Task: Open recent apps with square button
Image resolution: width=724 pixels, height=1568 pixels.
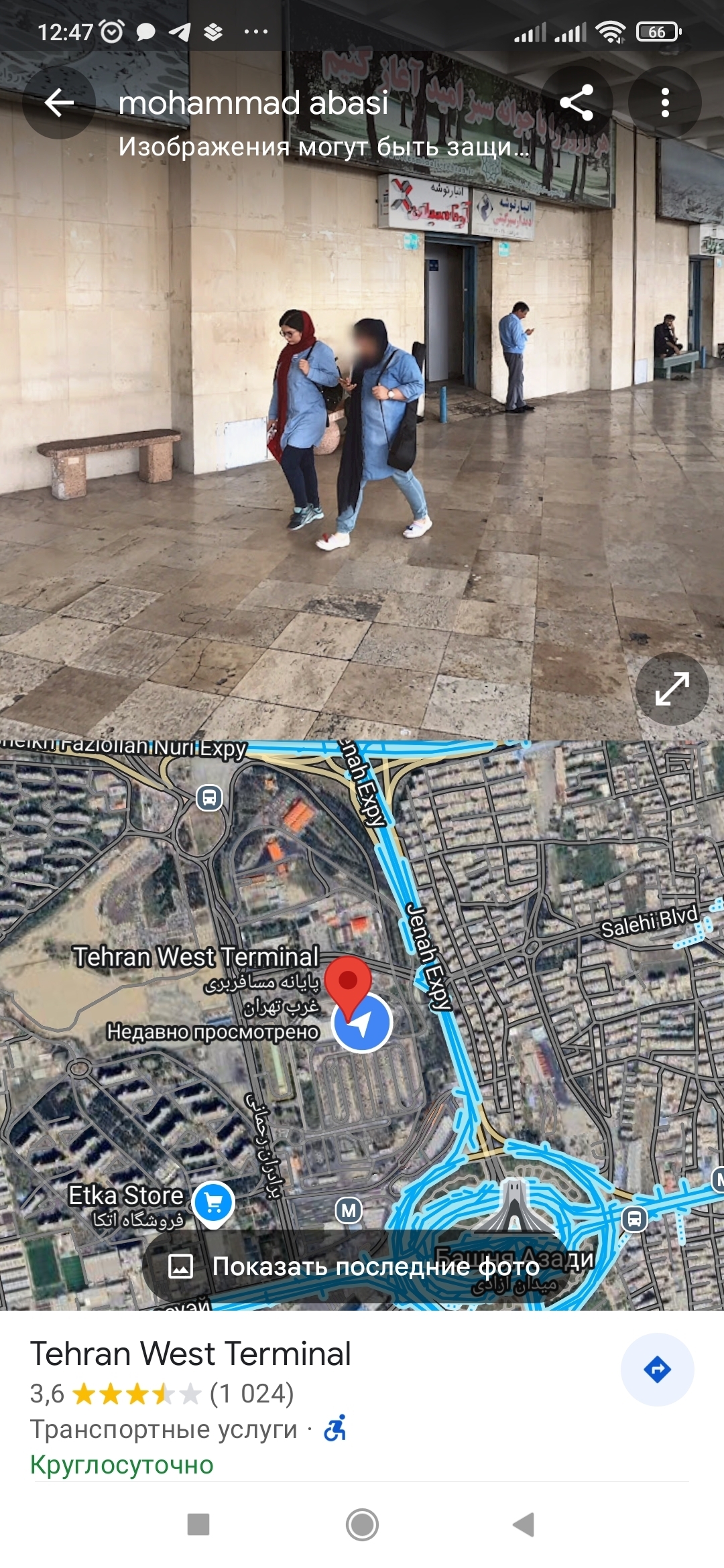Action: [x=198, y=1524]
